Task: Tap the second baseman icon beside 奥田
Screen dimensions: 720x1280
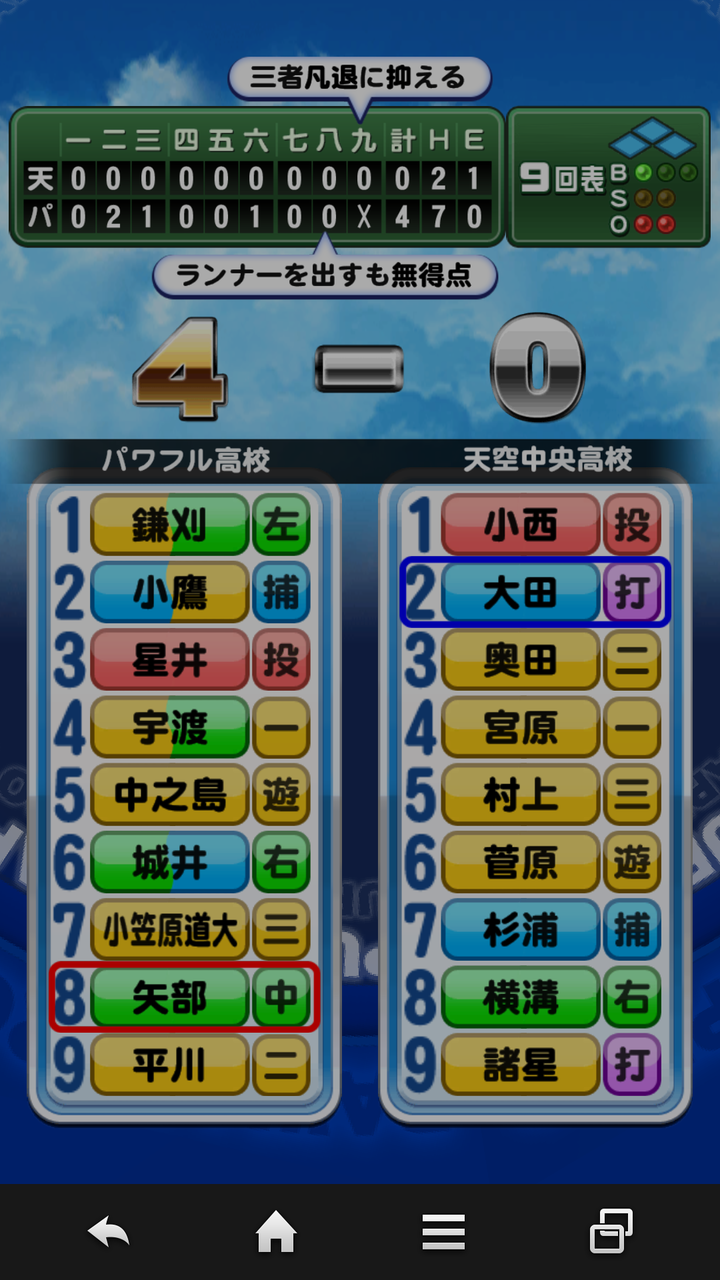Action: click(x=632, y=660)
